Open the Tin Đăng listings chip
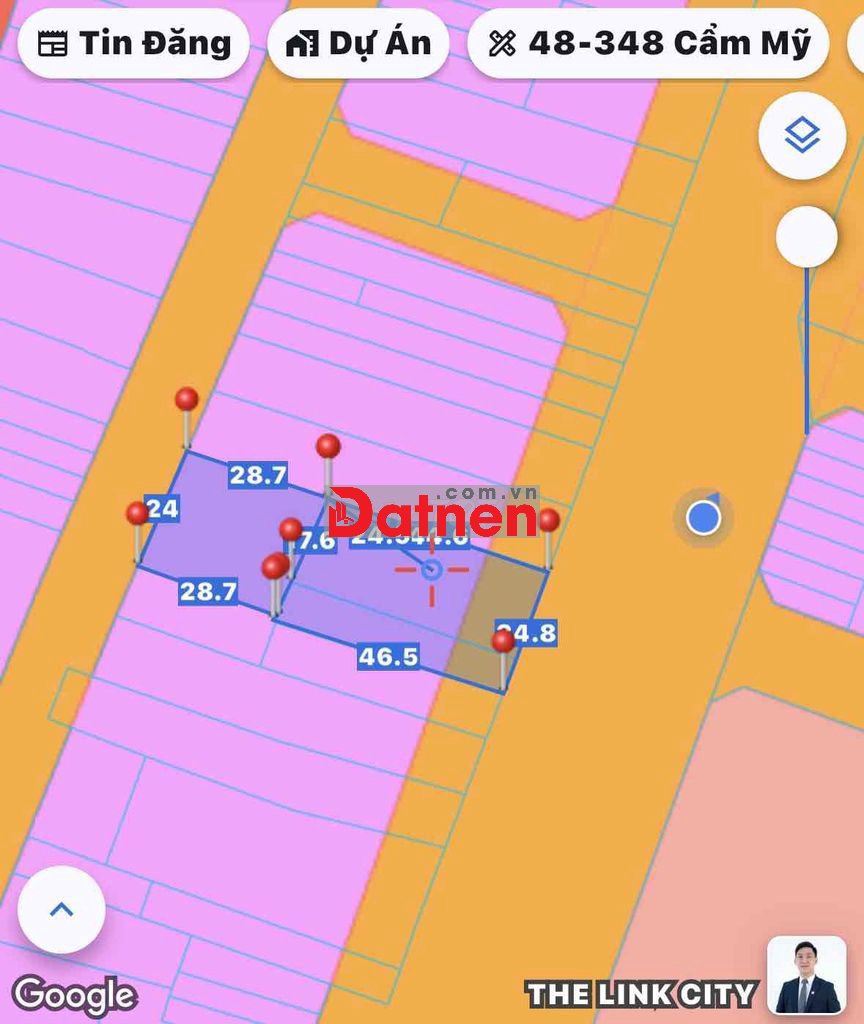864x1024 pixels. coord(134,43)
